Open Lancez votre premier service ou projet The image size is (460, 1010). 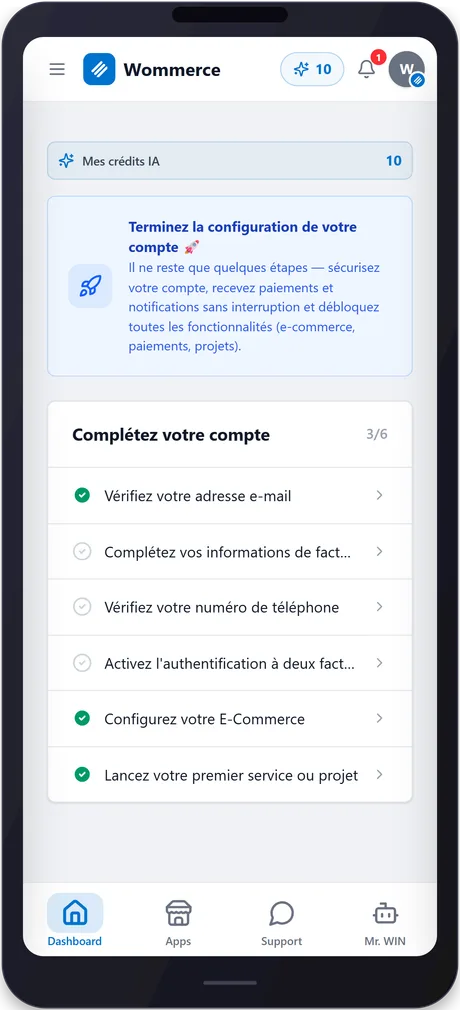230,775
